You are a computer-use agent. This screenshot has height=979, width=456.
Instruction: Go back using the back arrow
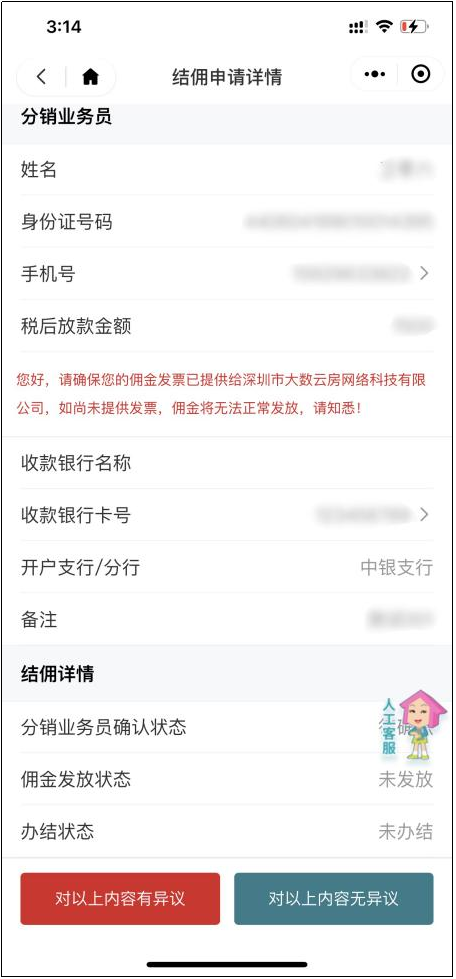coord(41,76)
